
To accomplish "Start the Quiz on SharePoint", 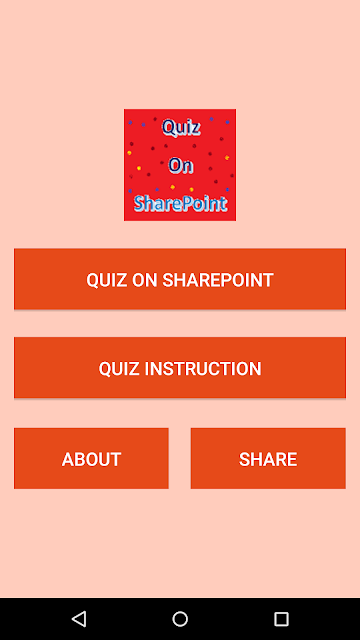I will tap(180, 279).
